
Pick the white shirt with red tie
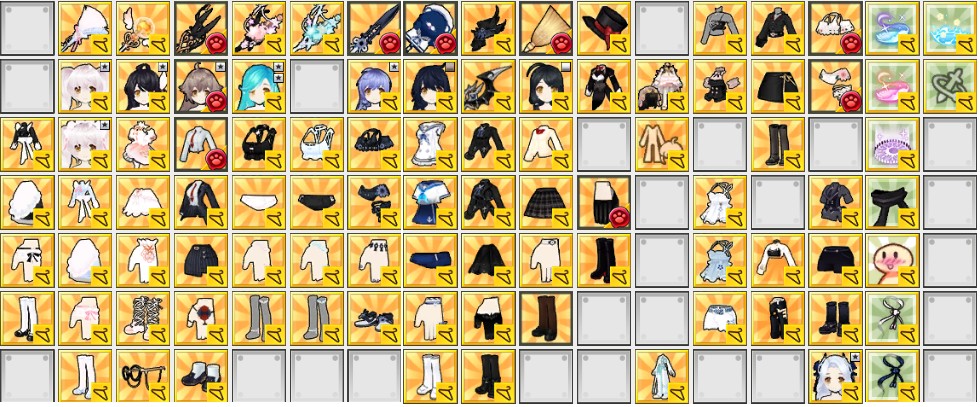tap(546, 143)
